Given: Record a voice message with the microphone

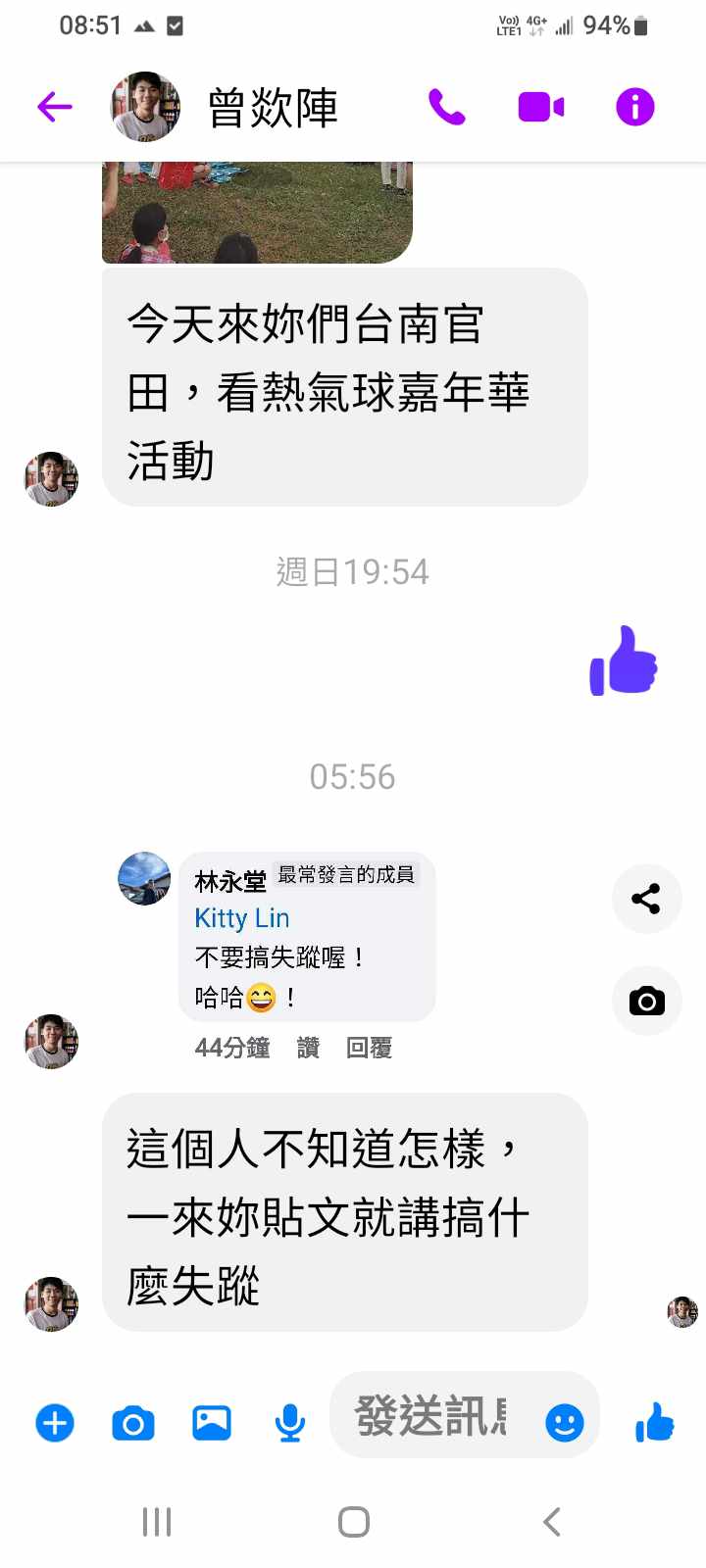Looking at the screenshot, I should pos(289,1423).
